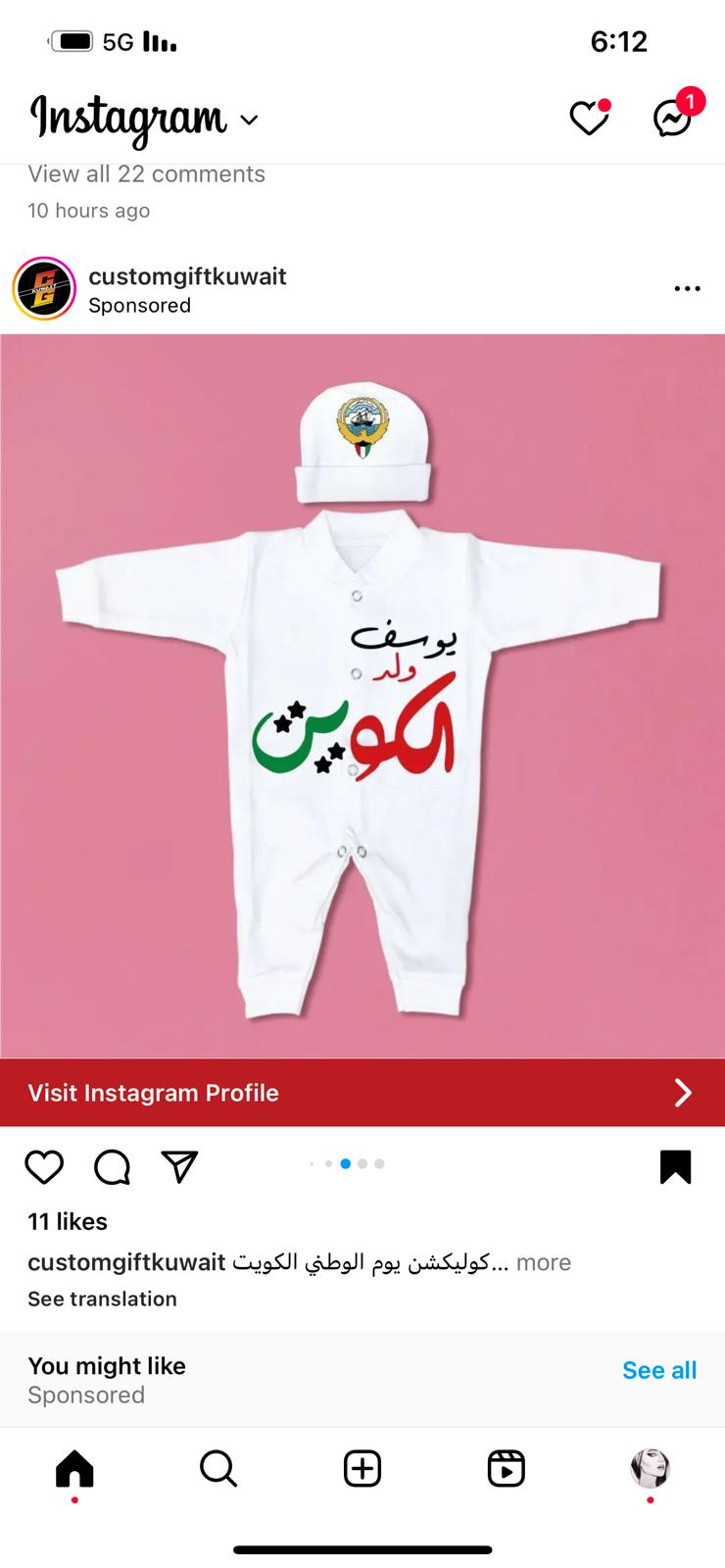Comment on the customgiftkuwait post
The image size is (725, 1568).
click(x=112, y=1167)
